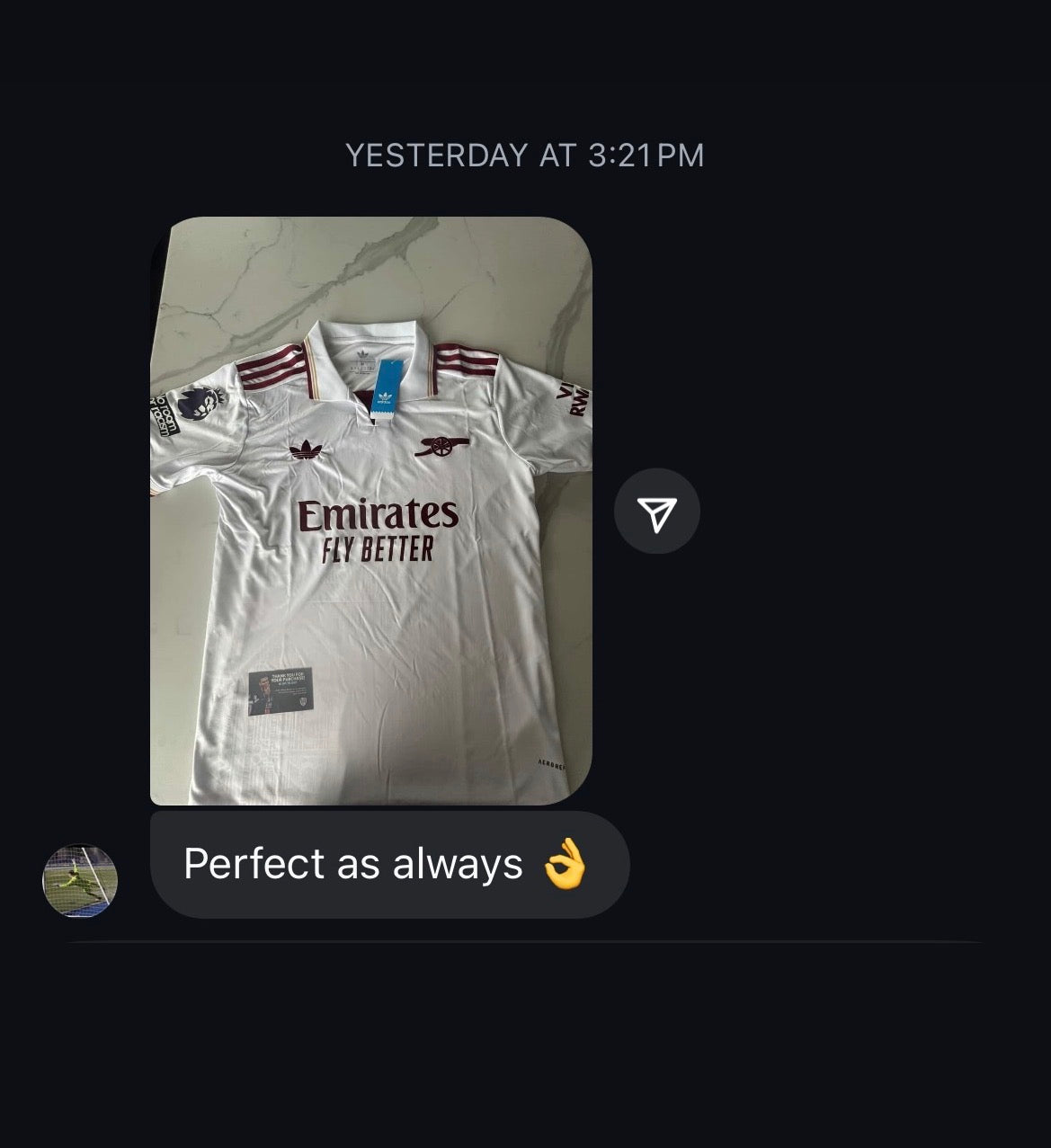Forward the jersey photo using share icon
1051x1148 pixels.
point(656,512)
